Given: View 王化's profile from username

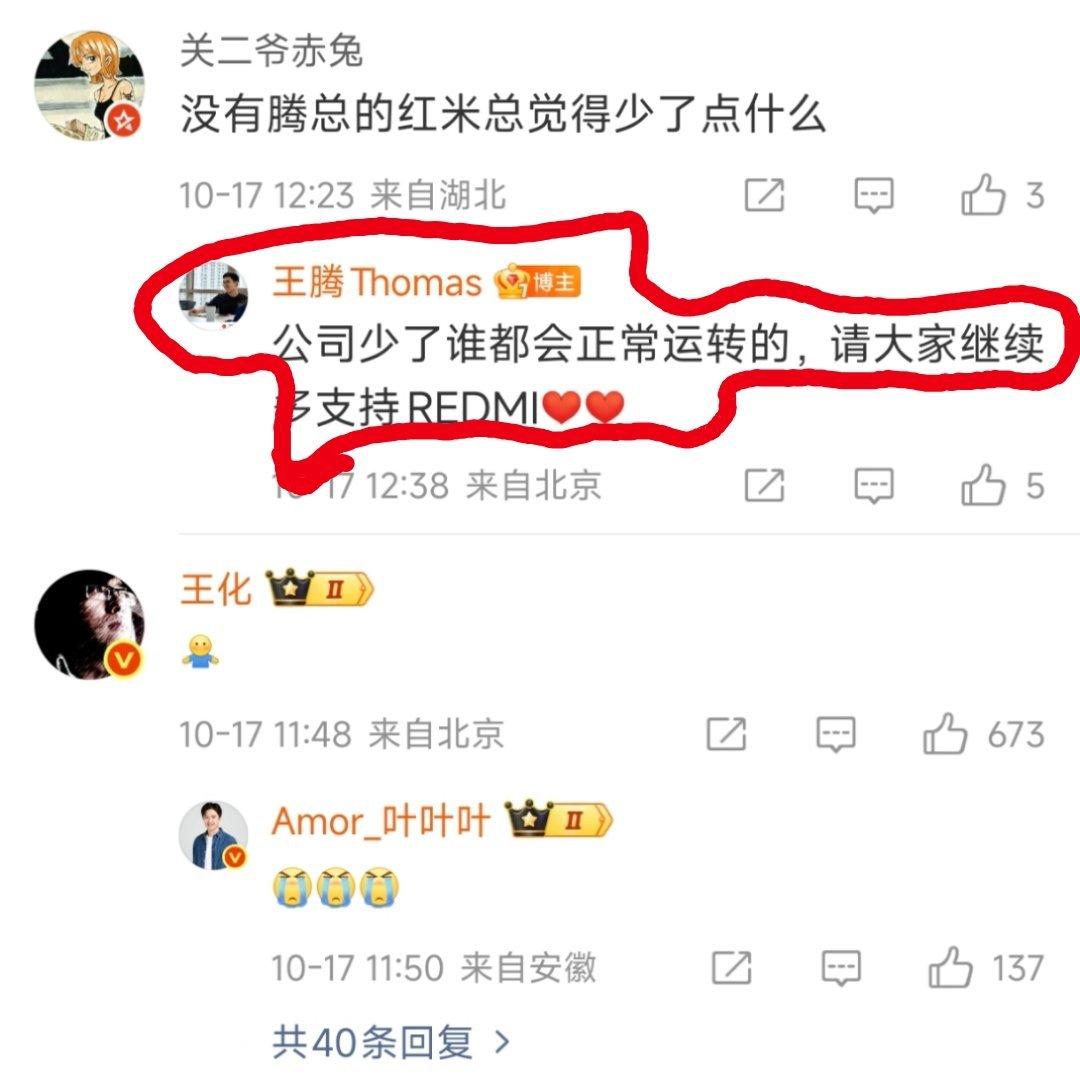Looking at the screenshot, I should 216,590.
